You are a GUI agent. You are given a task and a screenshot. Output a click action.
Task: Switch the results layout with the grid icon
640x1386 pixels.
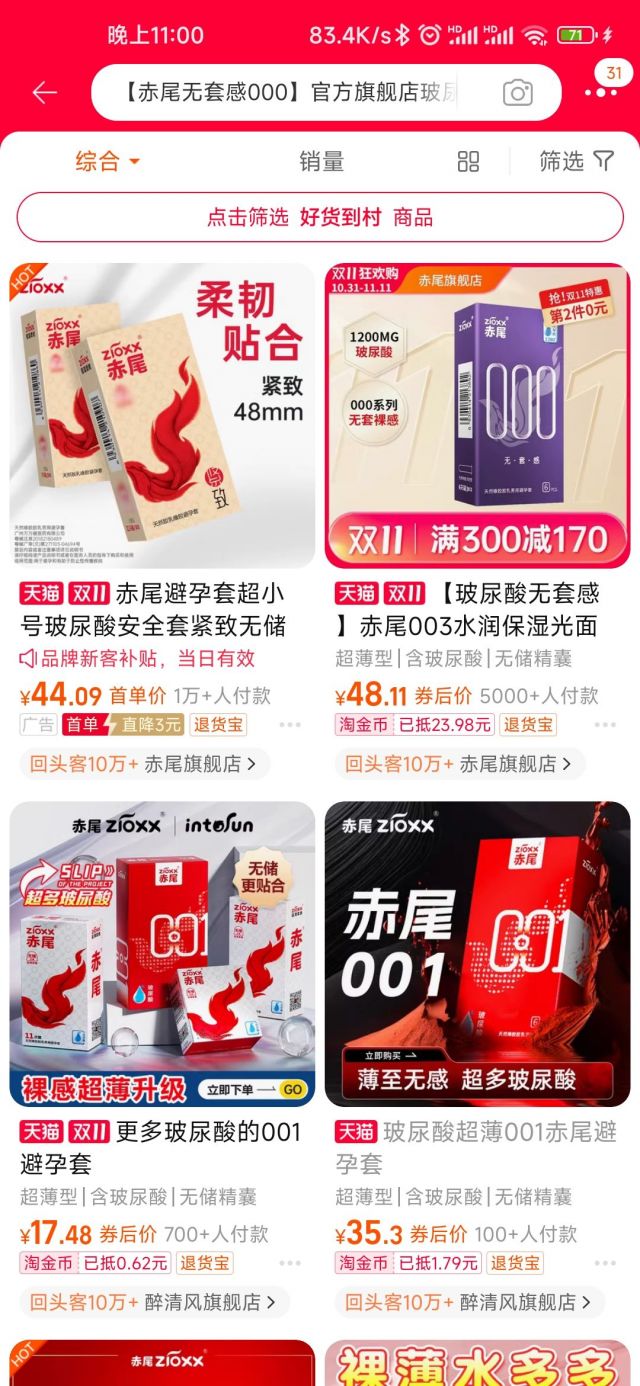point(468,161)
